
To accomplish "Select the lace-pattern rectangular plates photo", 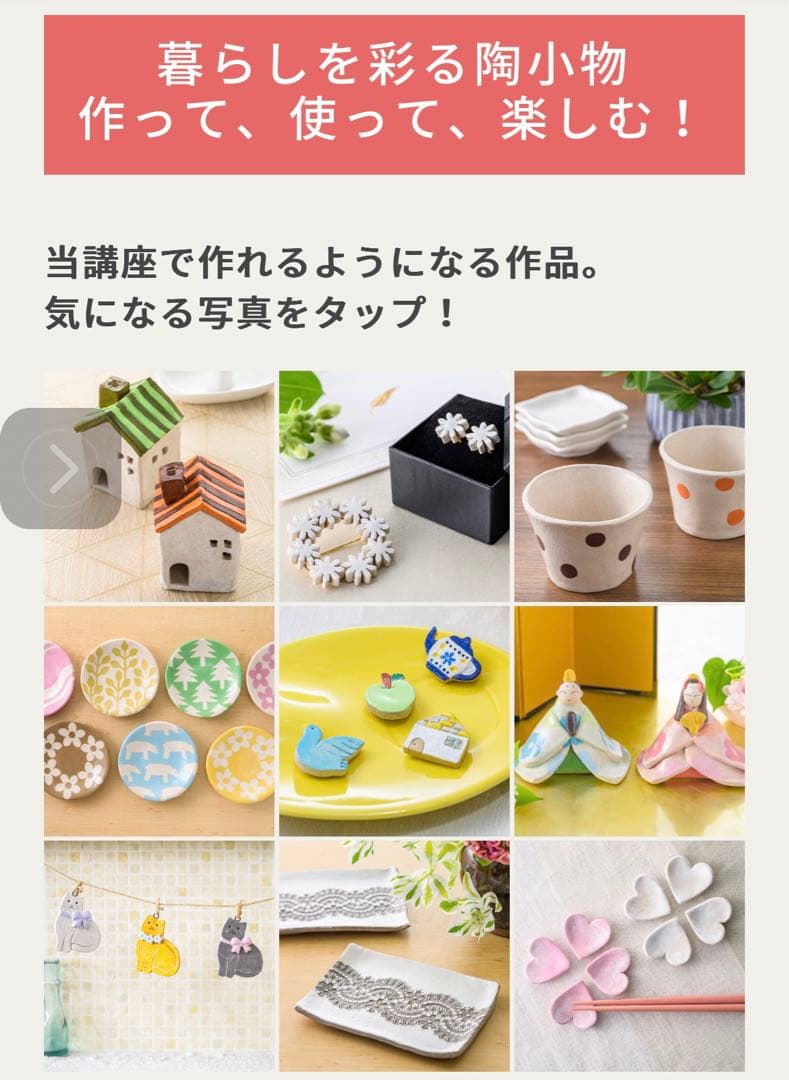I will pyautogui.click(x=393, y=955).
